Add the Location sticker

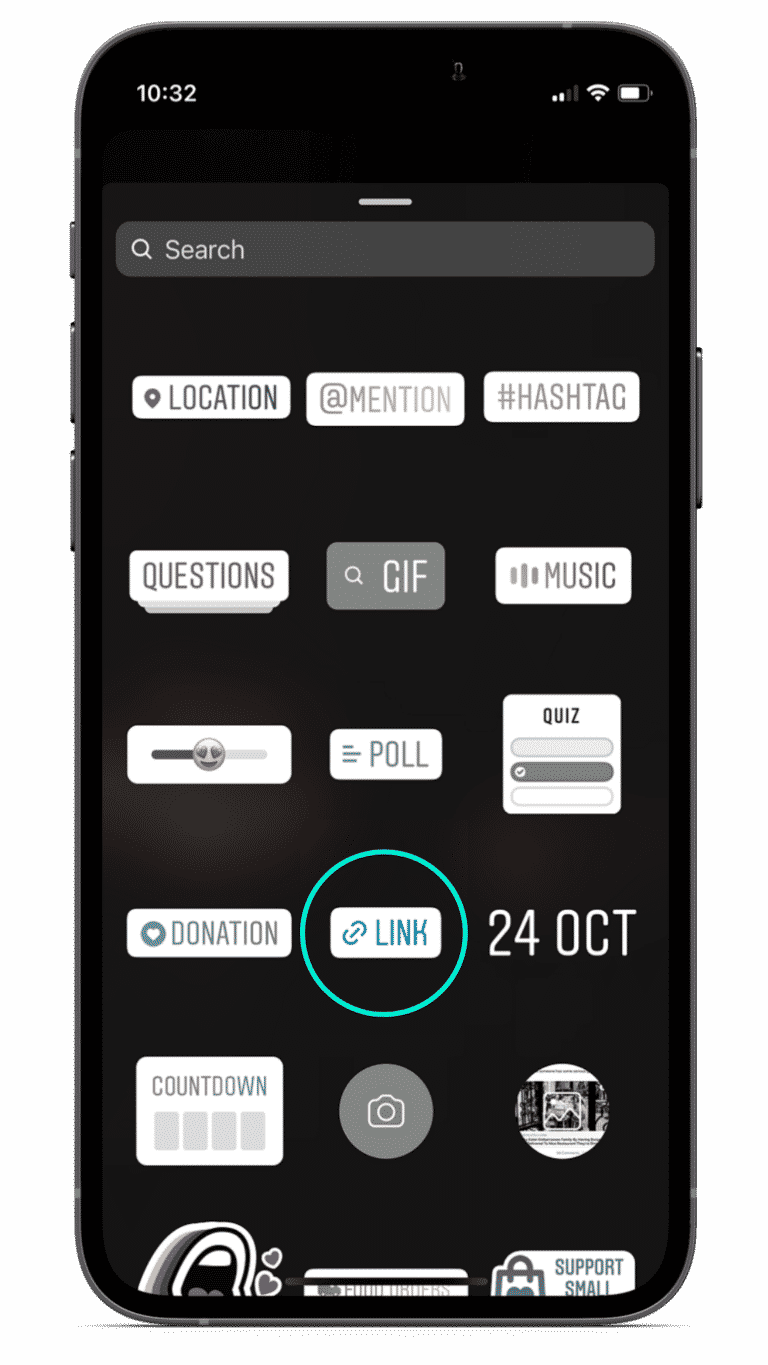[x=211, y=398]
